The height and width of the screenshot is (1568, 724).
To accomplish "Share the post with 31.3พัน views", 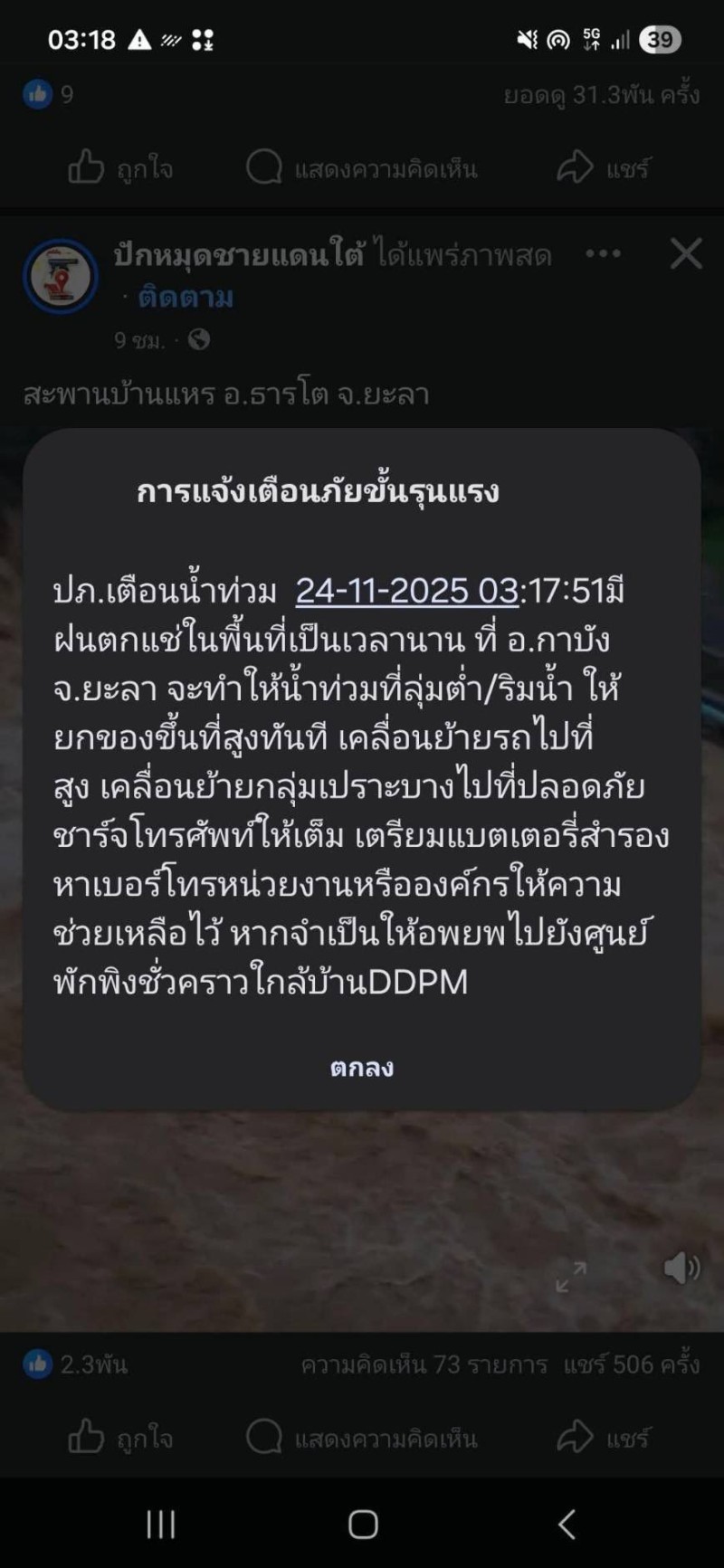I will point(603,168).
